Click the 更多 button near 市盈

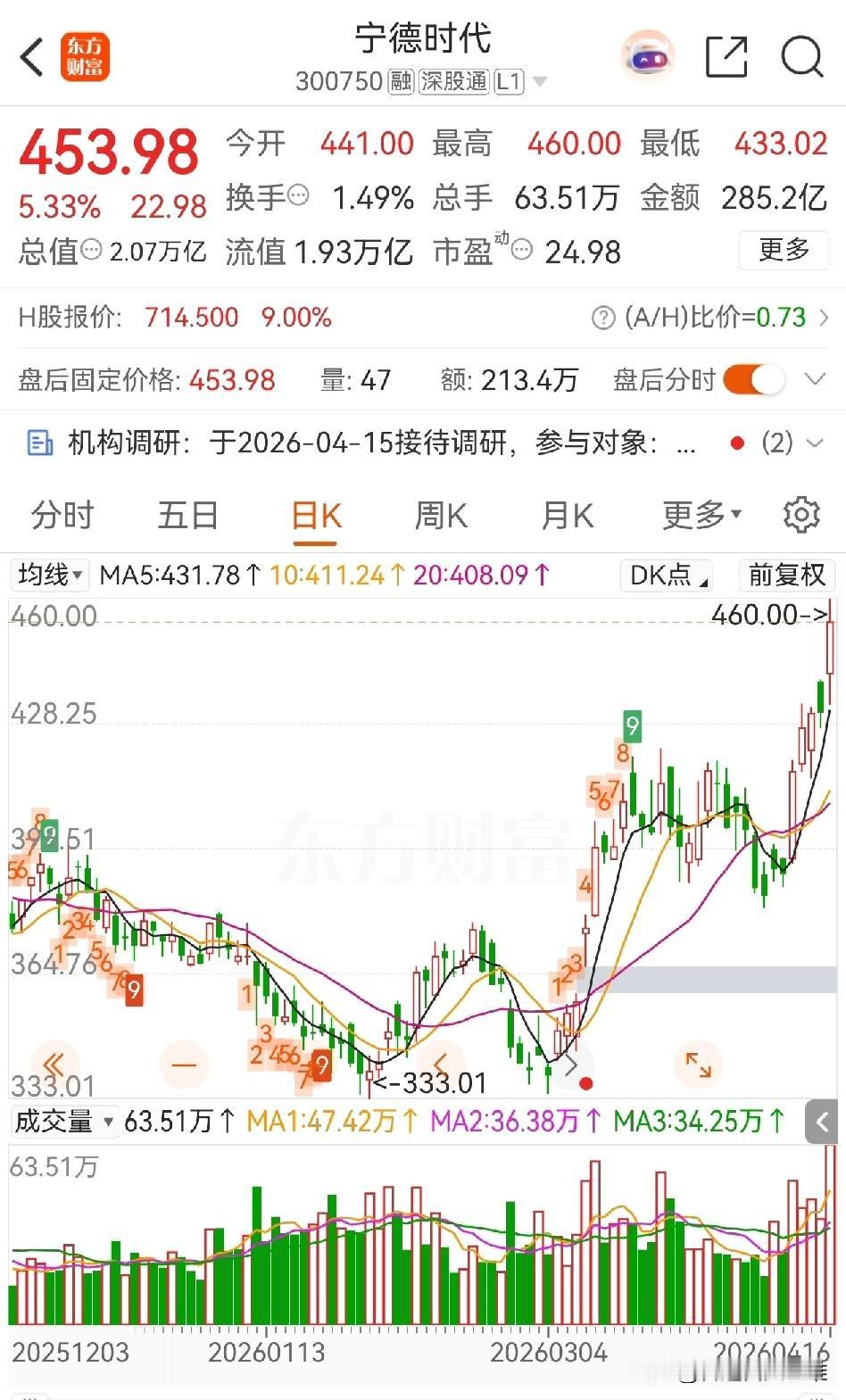click(x=783, y=251)
